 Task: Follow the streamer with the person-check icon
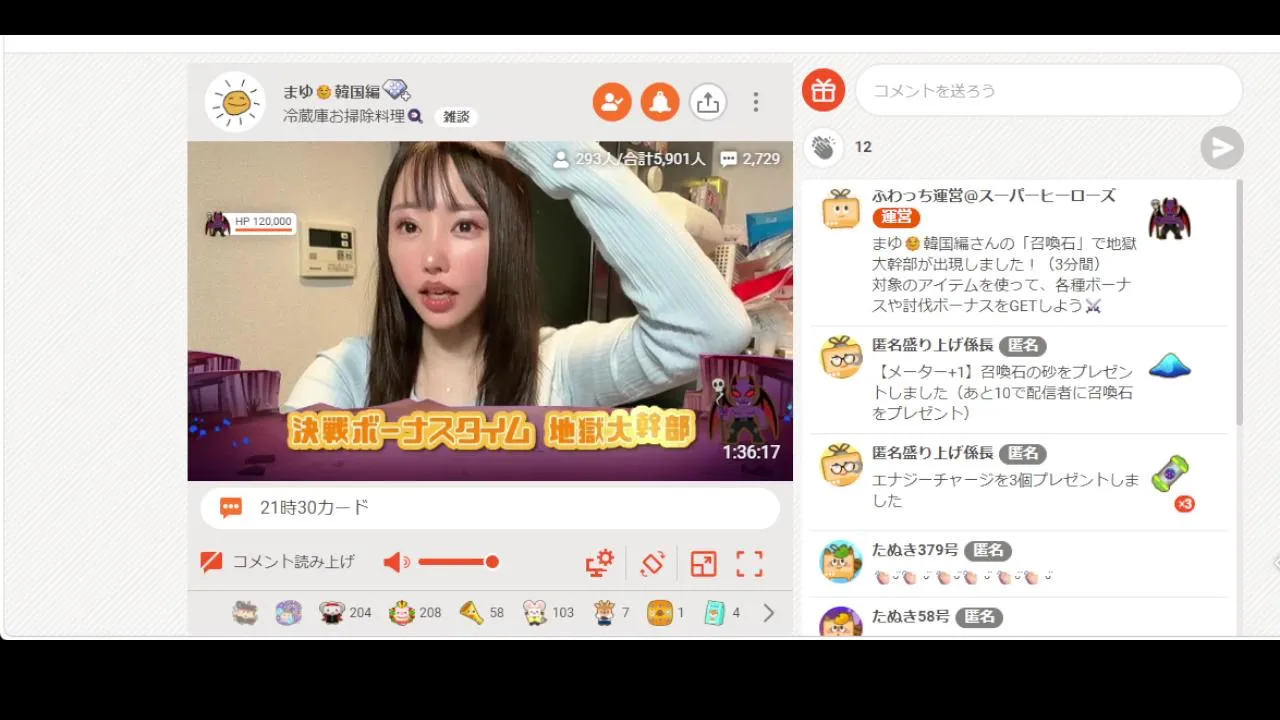coord(611,102)
